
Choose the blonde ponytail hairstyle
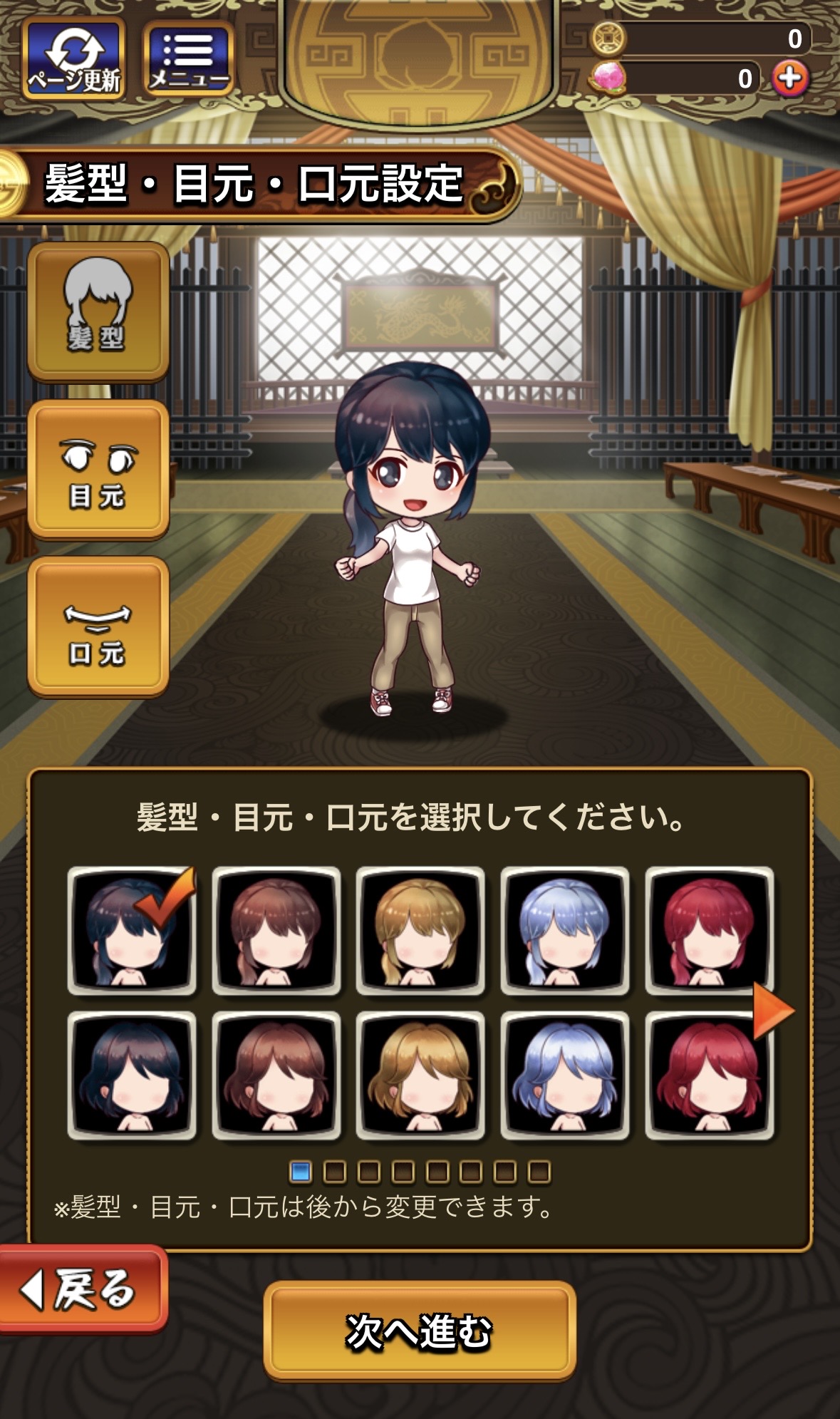[x=420, y=930]
